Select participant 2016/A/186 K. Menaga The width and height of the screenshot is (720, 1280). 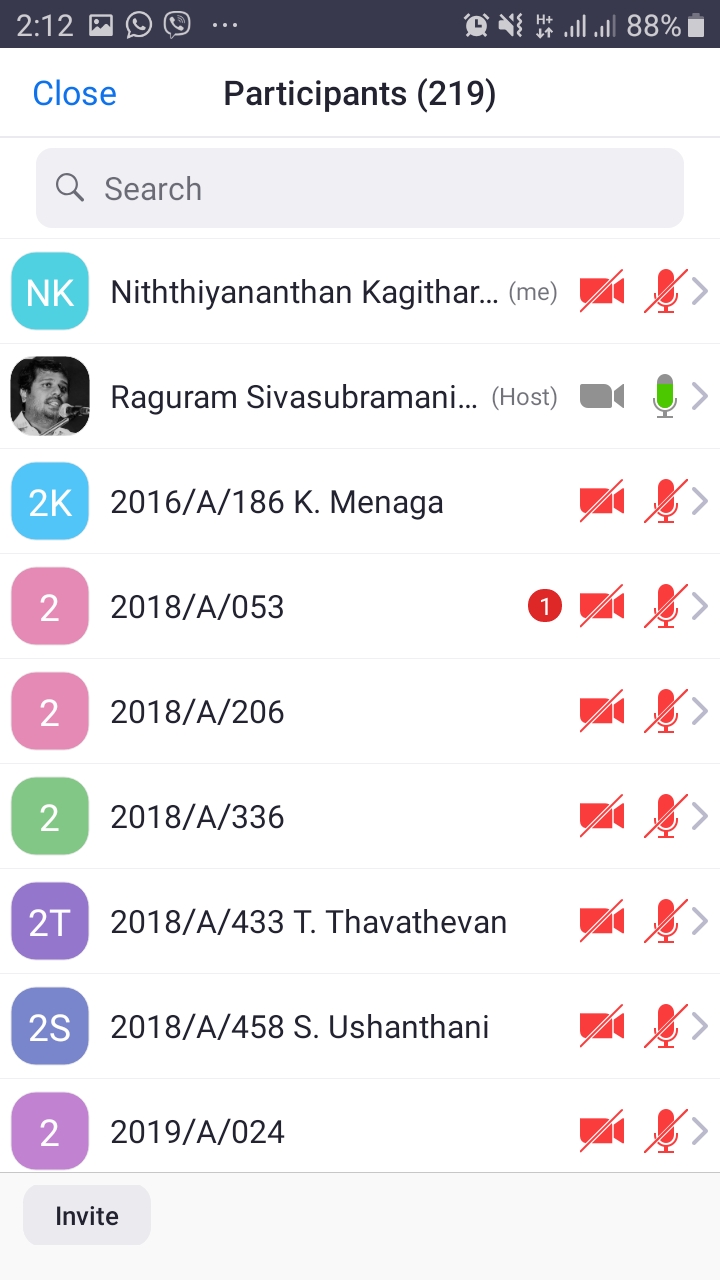coord(360,501)
